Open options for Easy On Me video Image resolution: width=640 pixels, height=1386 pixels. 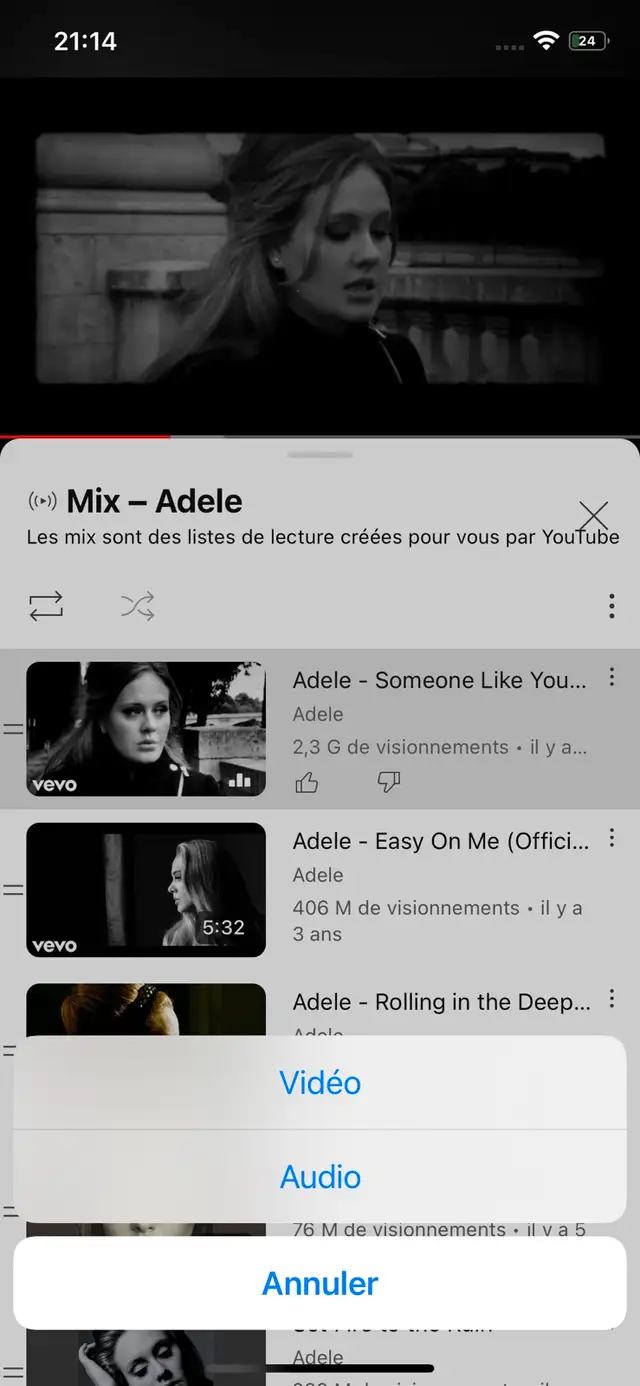coord(612,839)
